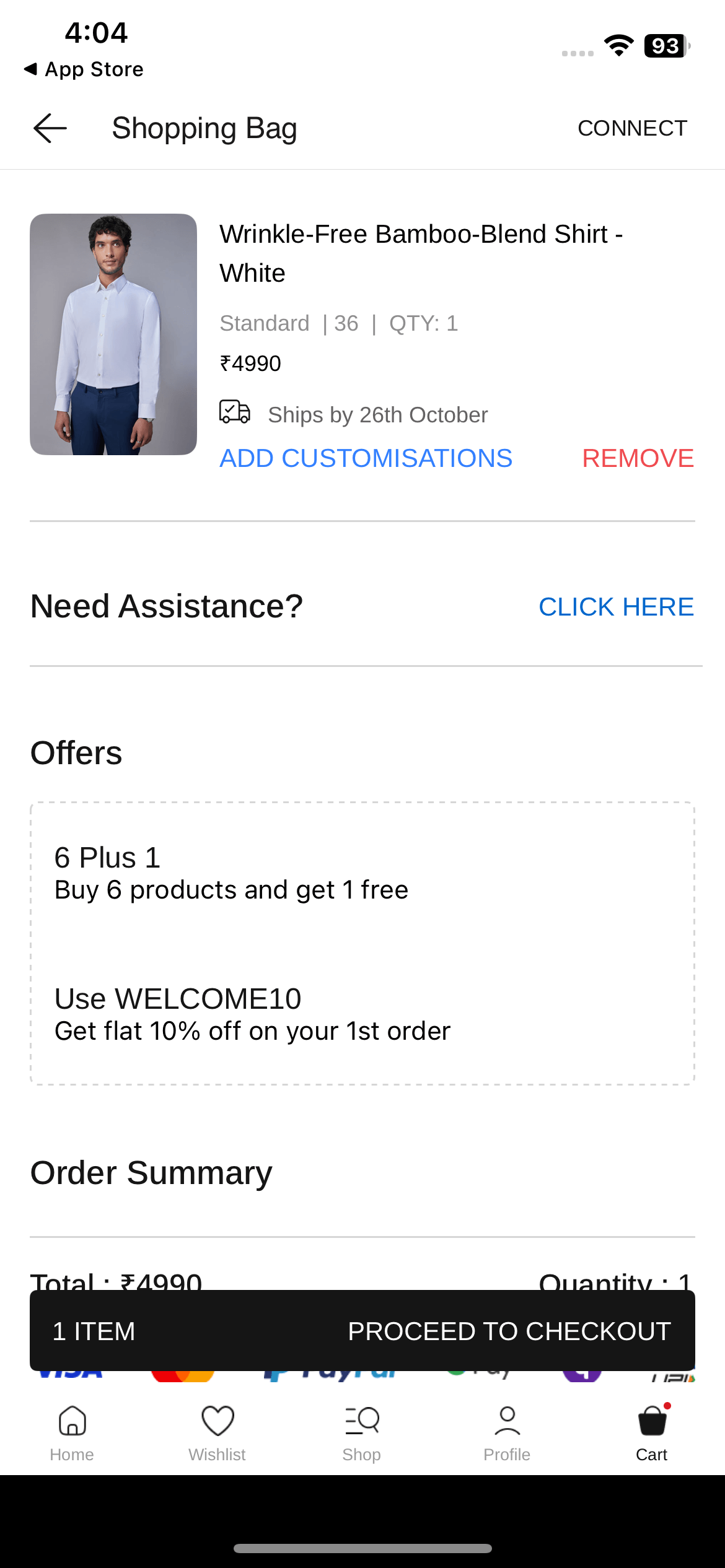Return to the App Store
Screen dimensions: 725x1568
pyautogui.click(x=84, y=69)
